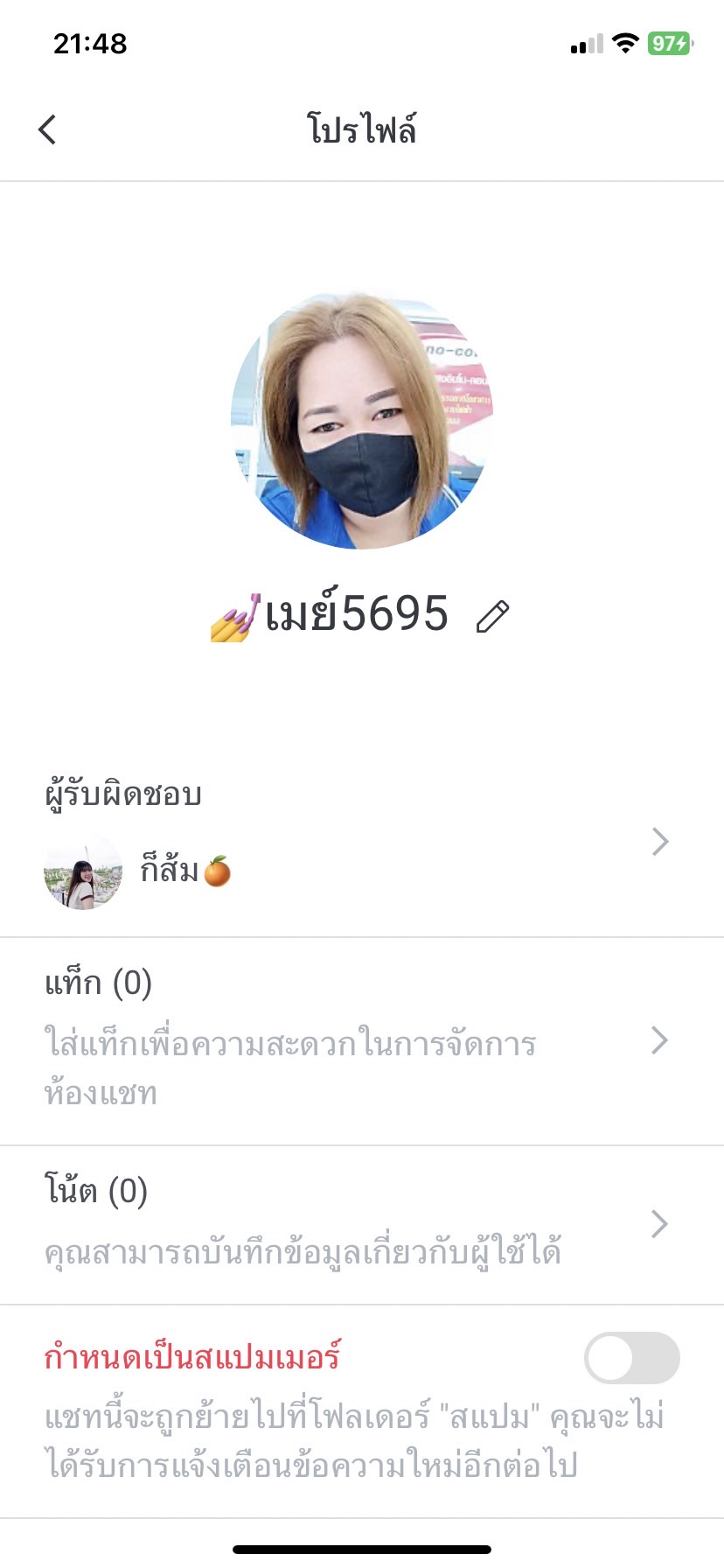Viewport: 724px width, 1568px height.
Task: Open the แท็ก (0) row
Action: point(362,1041)
